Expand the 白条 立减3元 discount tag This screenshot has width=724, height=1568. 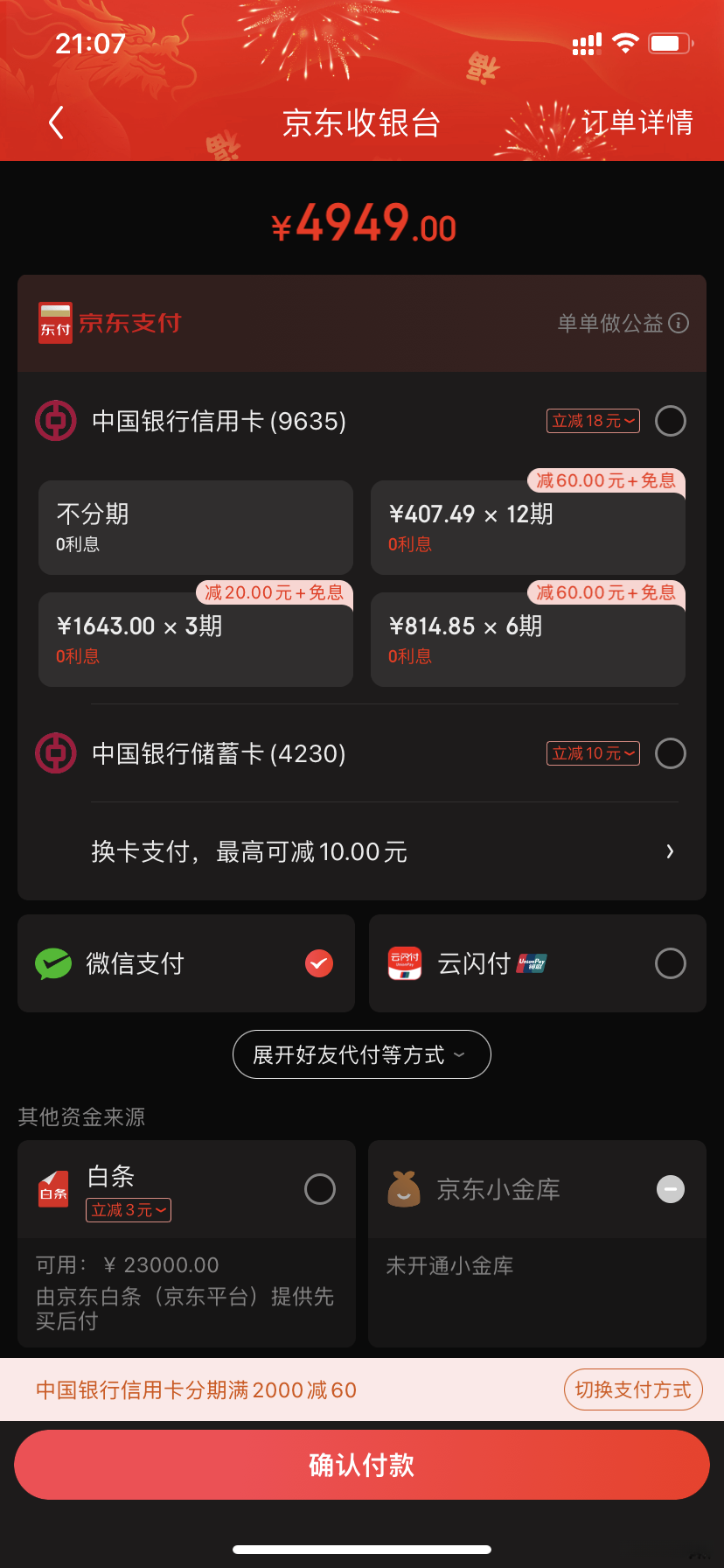(129, 1210)
